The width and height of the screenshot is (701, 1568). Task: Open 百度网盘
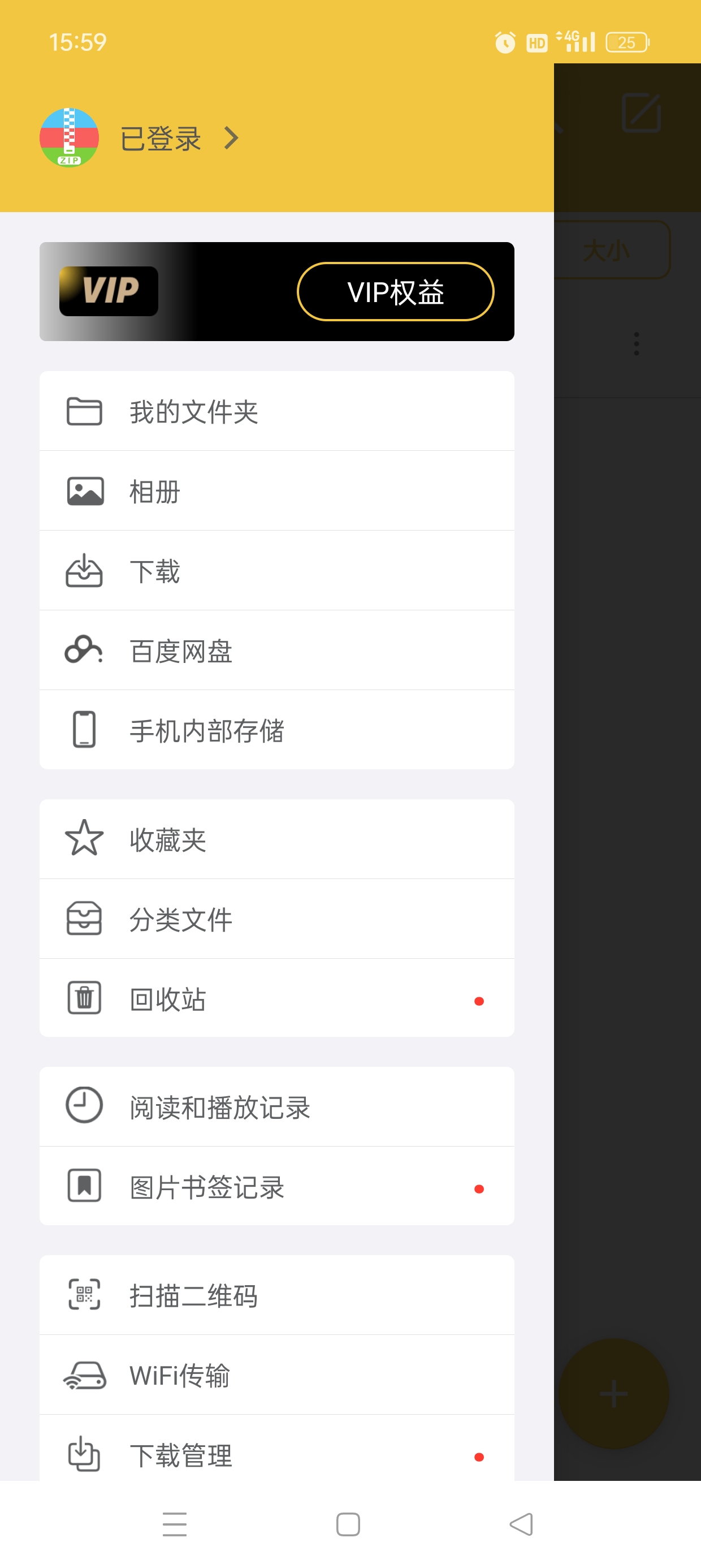click(x=276, y=651)
